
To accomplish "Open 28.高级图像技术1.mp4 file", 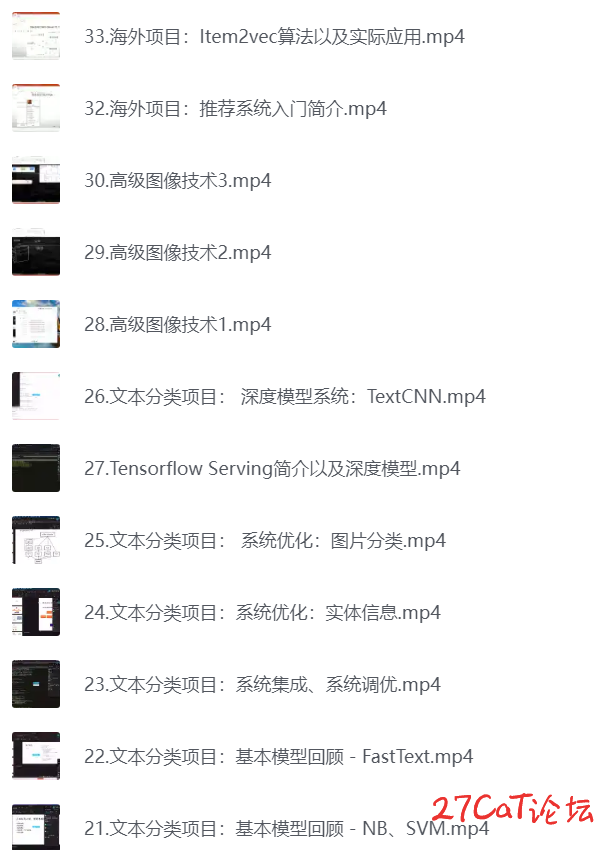I will [178, 325].
